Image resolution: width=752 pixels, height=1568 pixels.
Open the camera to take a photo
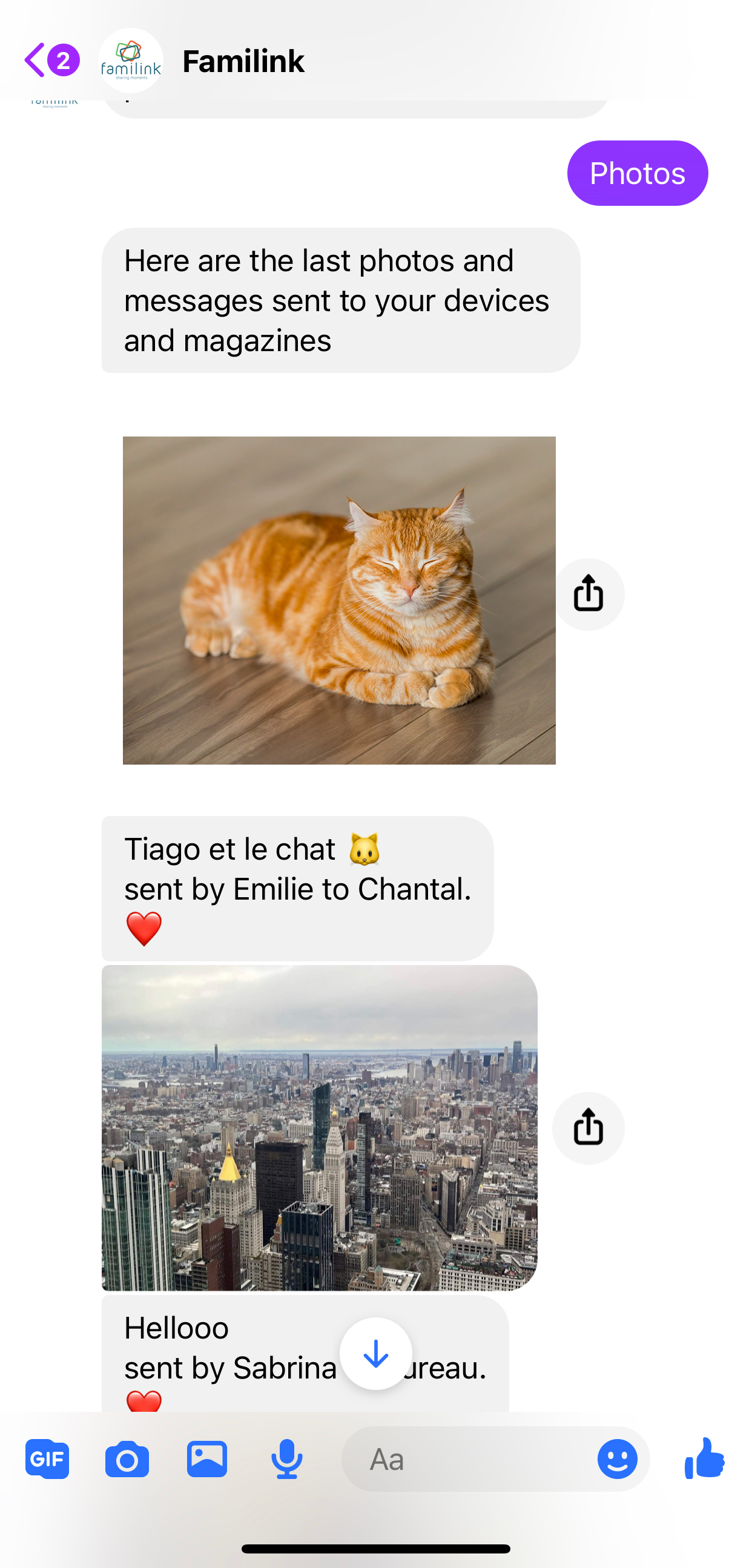click(127, 1459)
